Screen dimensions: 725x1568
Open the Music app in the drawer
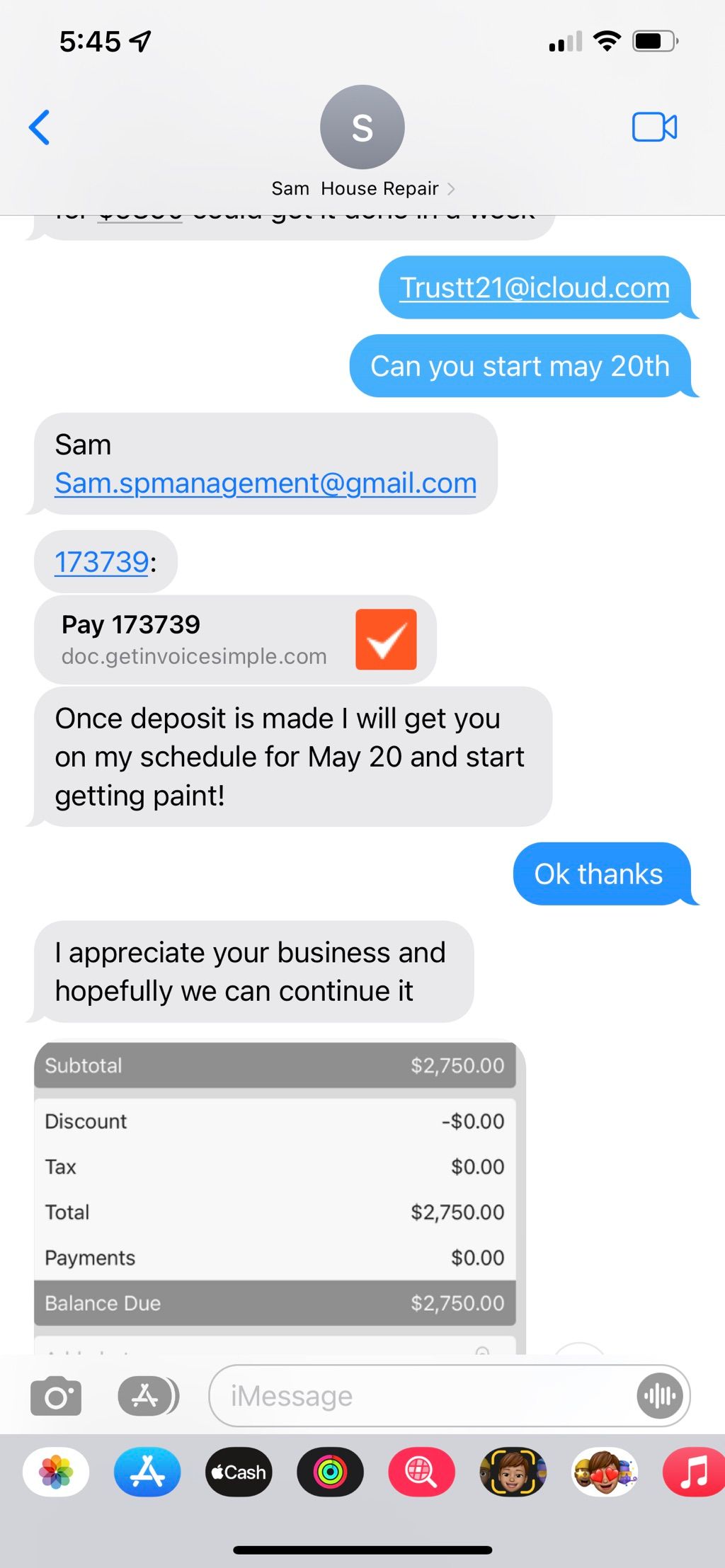694,1472
